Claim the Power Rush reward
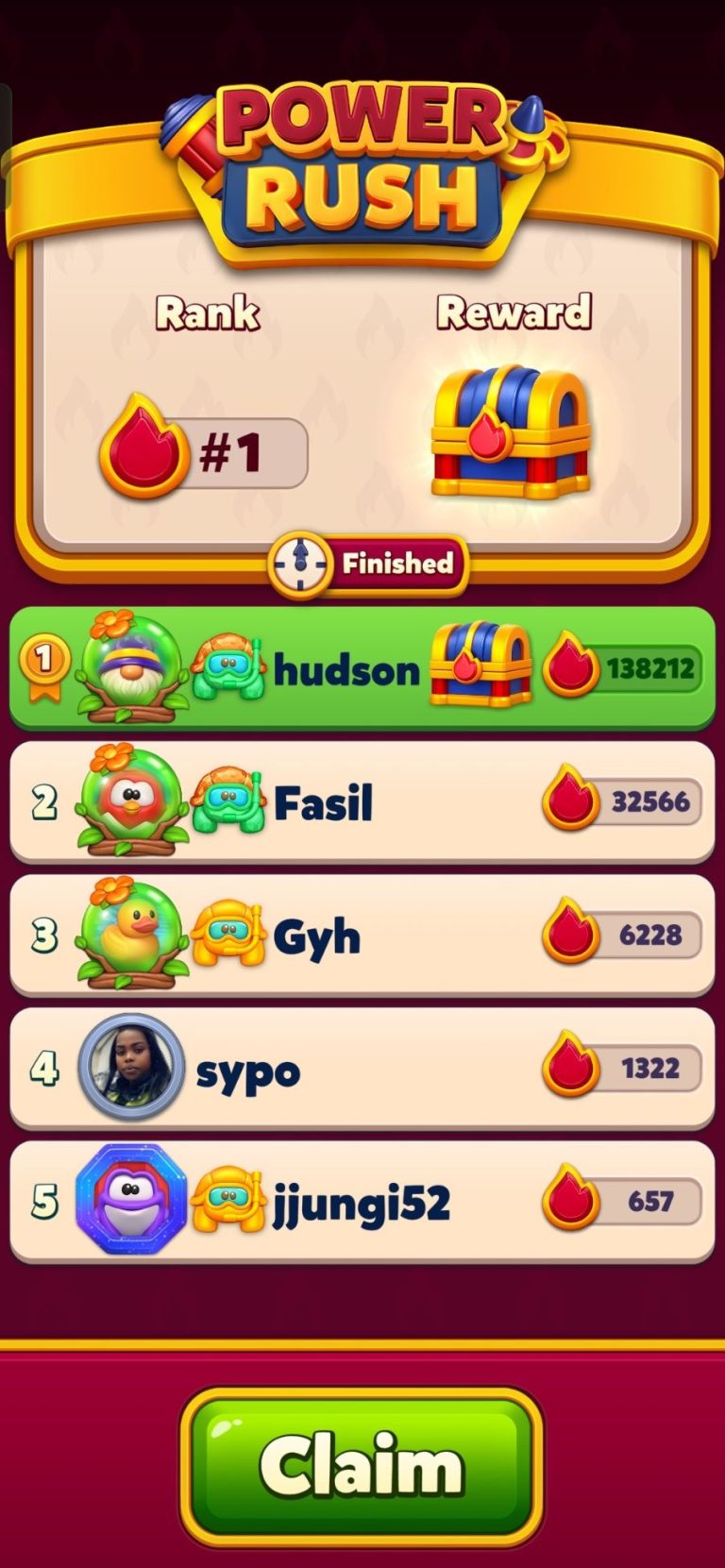 [x=362, y=1465]
